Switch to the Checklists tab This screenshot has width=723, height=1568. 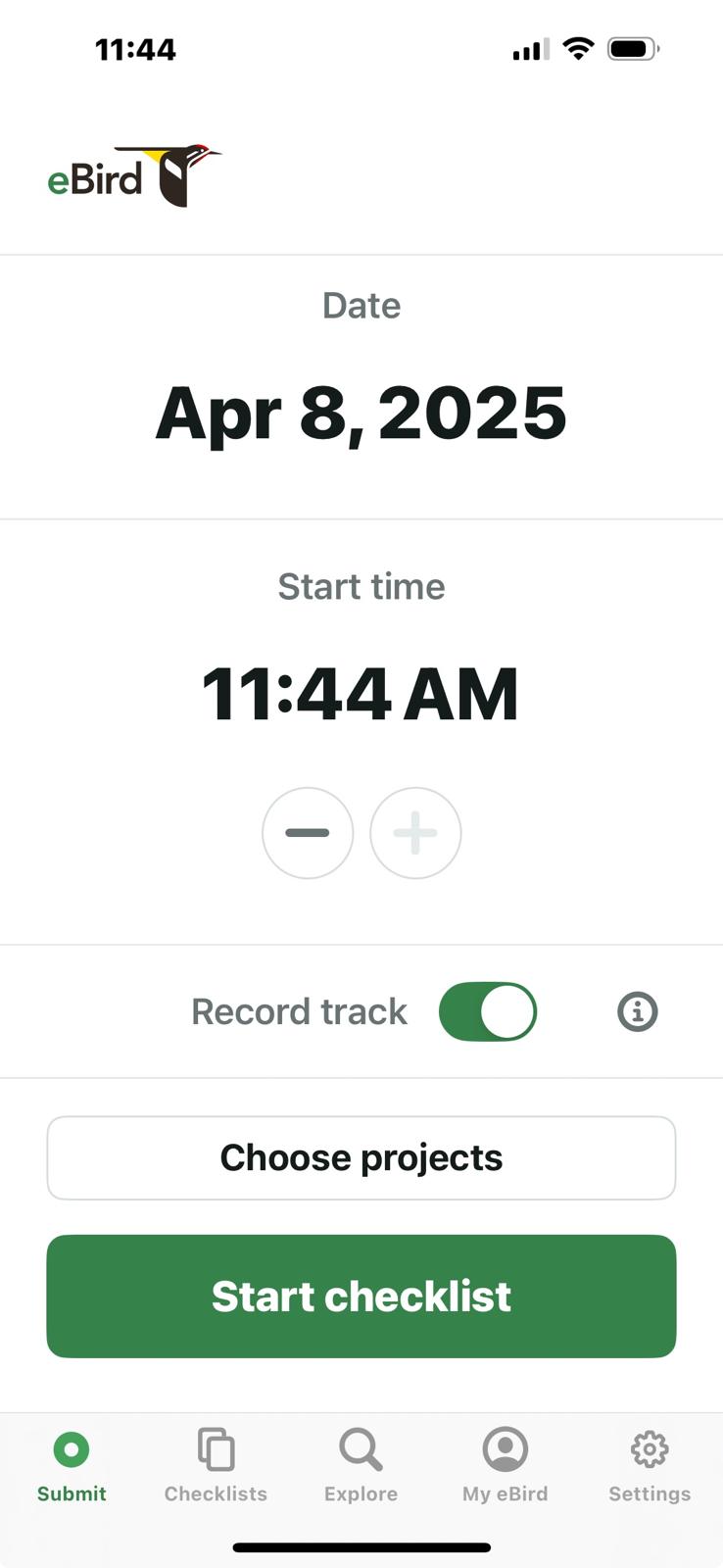point(216,1466)
